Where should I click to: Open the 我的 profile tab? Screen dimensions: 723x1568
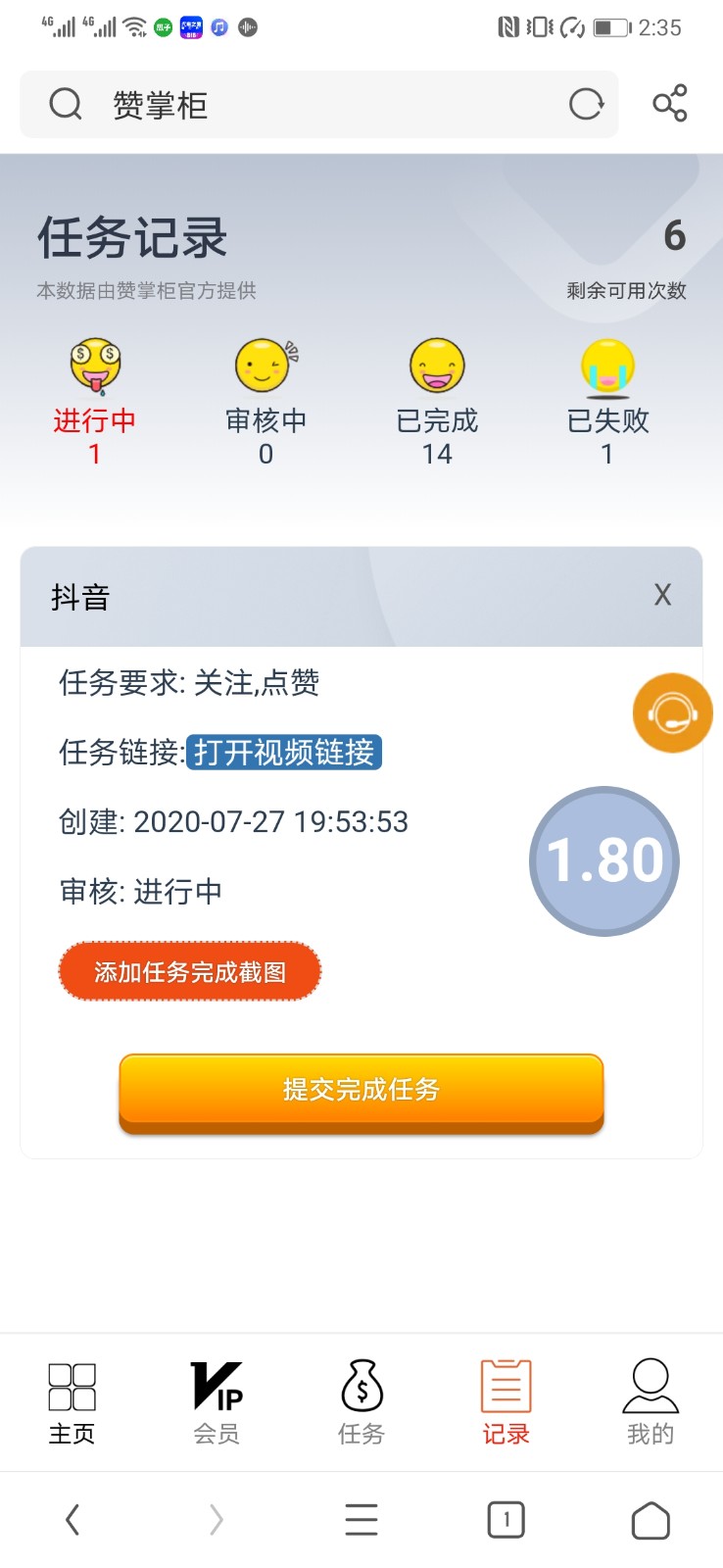651,1402
